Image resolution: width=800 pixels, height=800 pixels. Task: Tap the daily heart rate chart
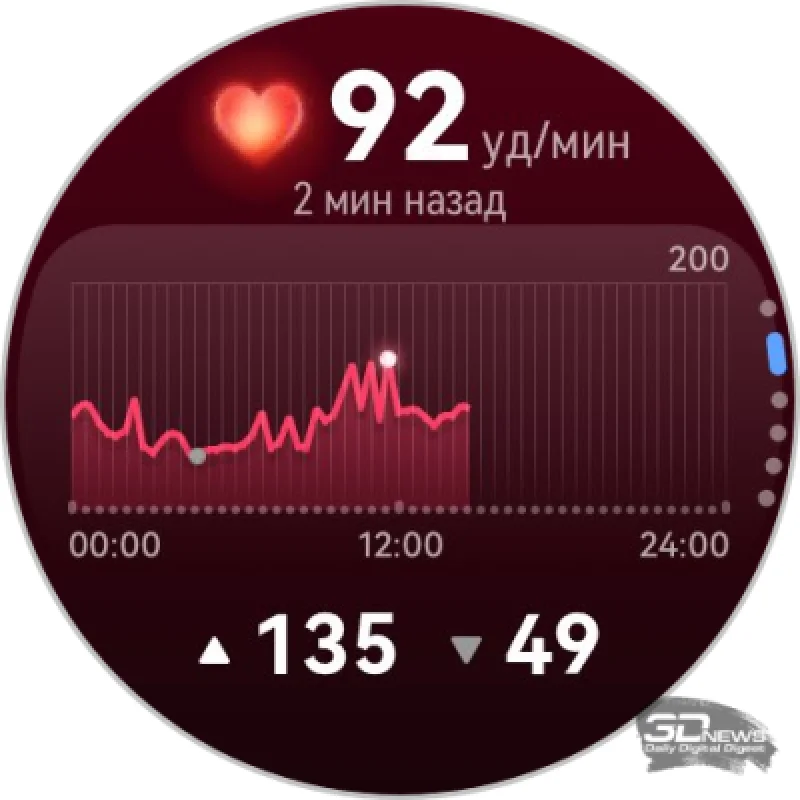coord(400,400)
